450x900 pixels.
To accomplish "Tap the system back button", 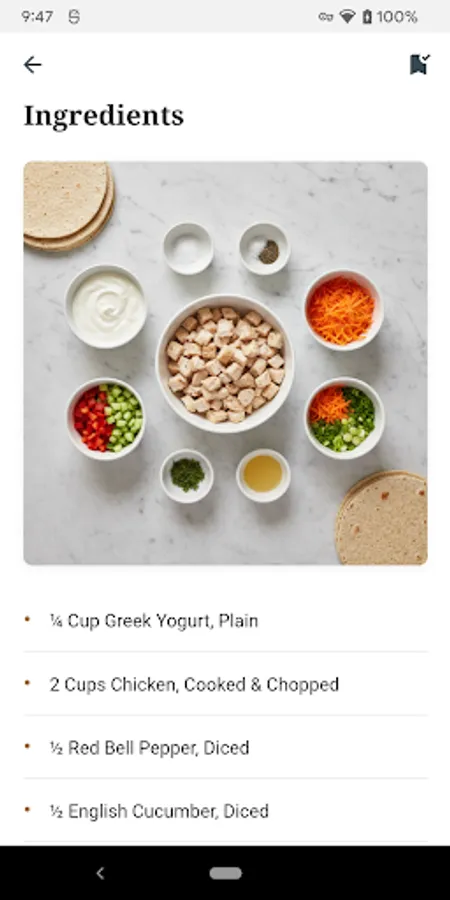I will coord(100,873).
